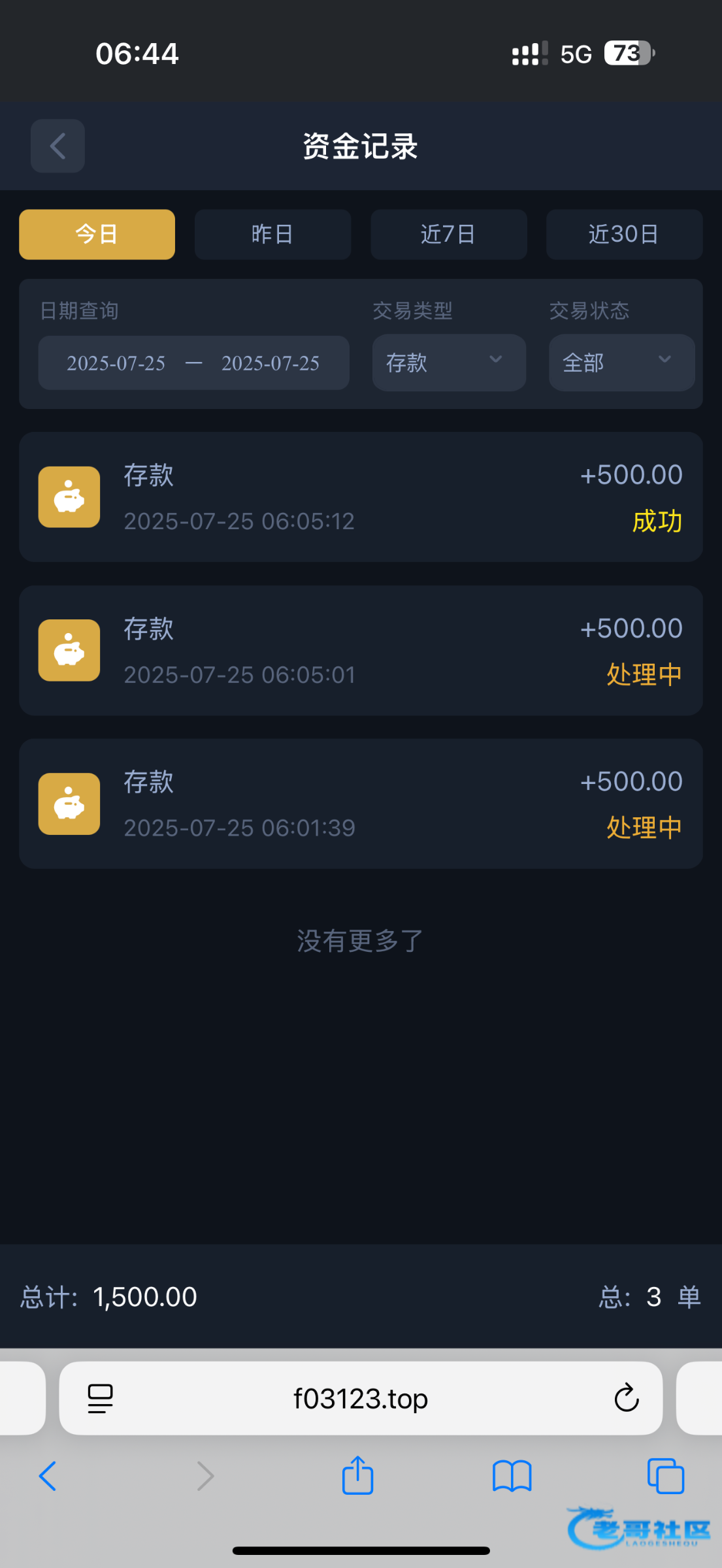Go back from the 资金记录 page
This screenshot has width=722, height=1568.
57,146
